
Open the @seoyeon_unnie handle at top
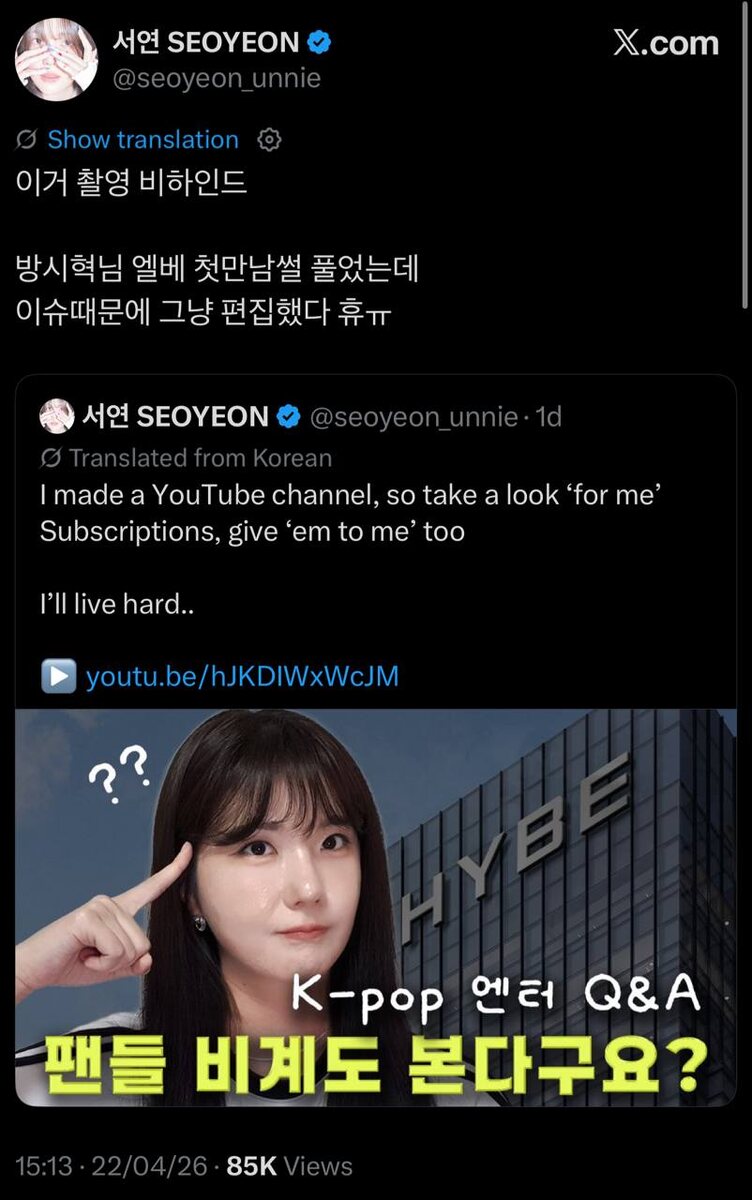(217, 79)
